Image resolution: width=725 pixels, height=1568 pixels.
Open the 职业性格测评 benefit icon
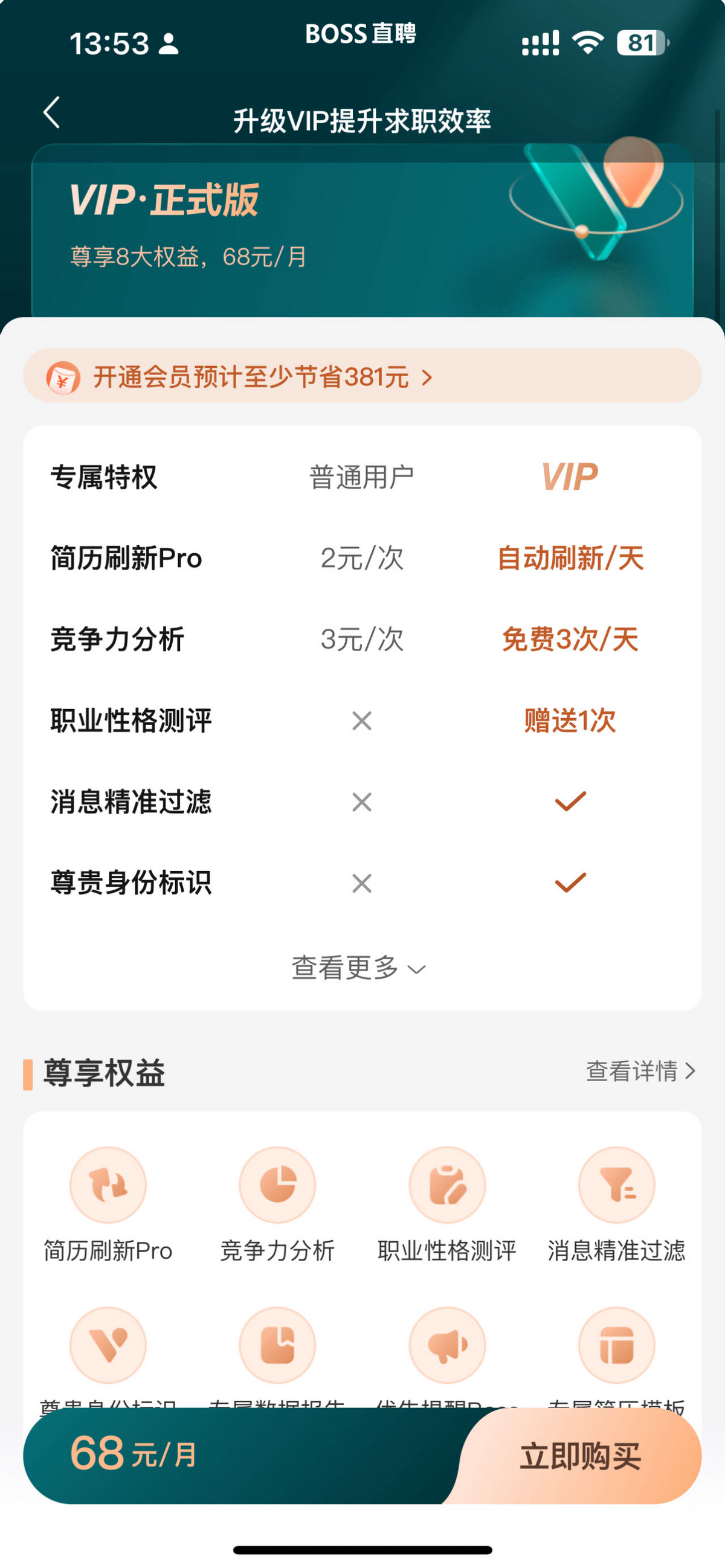coord(447,1185)
